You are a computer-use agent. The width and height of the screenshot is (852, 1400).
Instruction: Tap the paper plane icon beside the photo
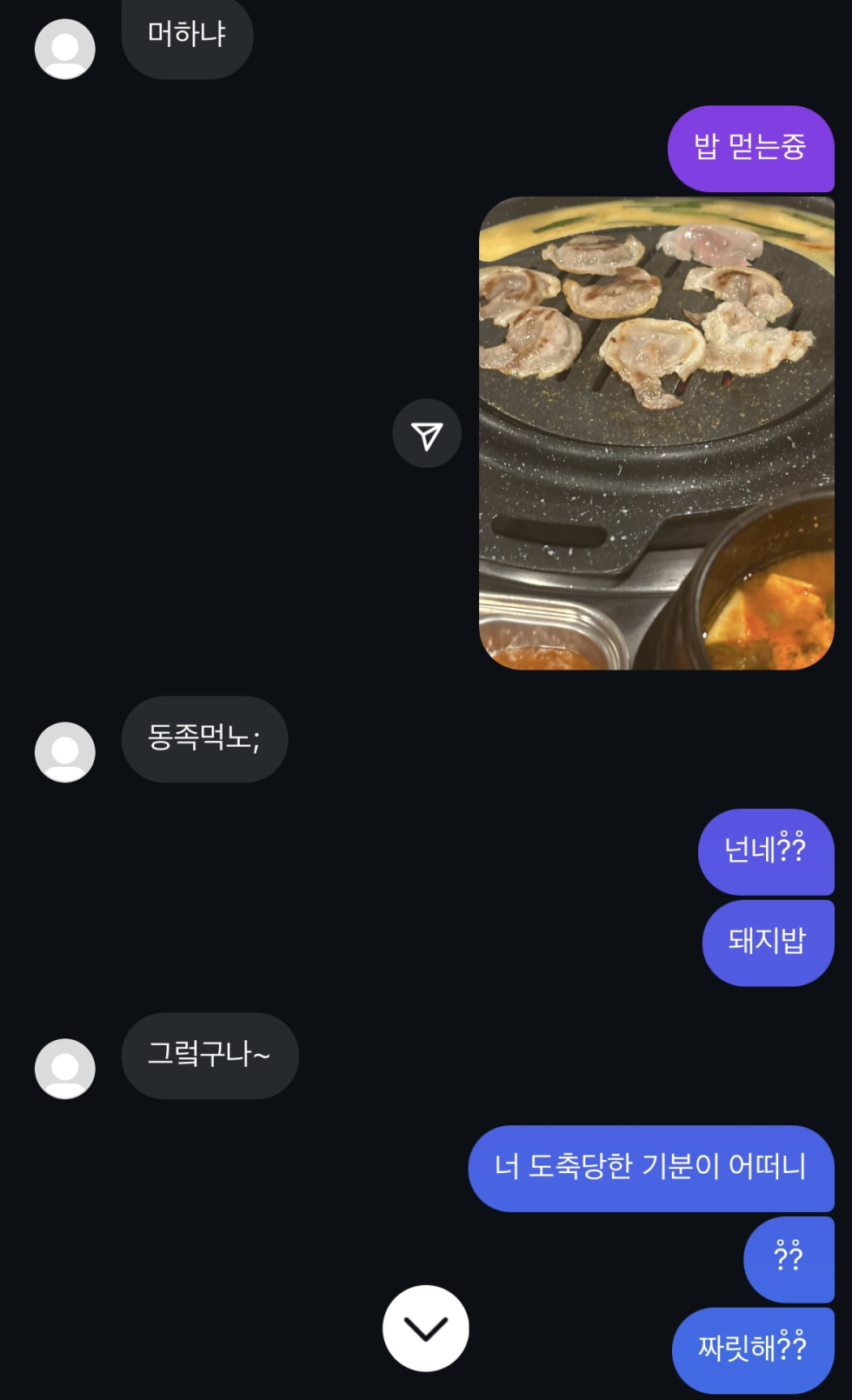point(427,434)
